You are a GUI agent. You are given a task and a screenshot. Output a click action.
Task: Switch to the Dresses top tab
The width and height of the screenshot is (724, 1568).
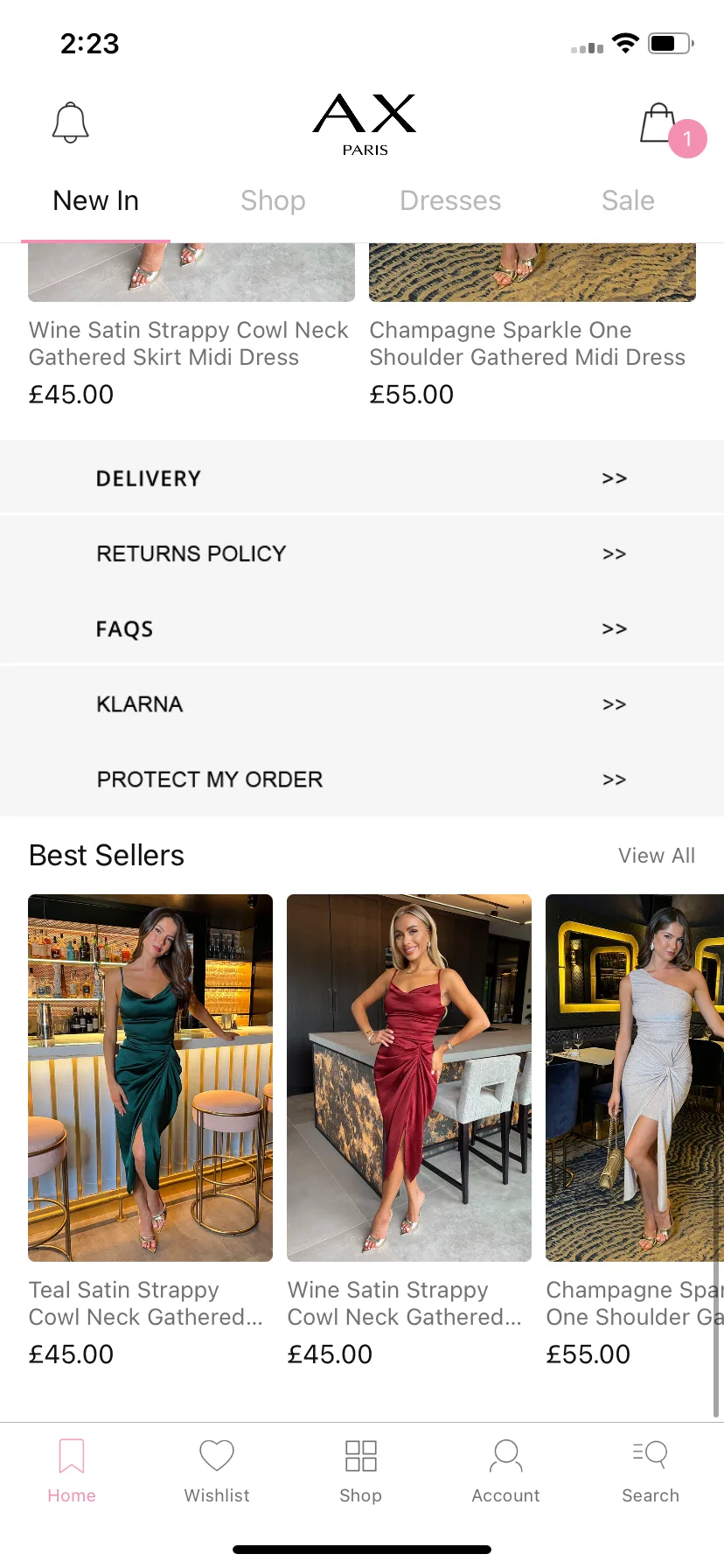450,201
